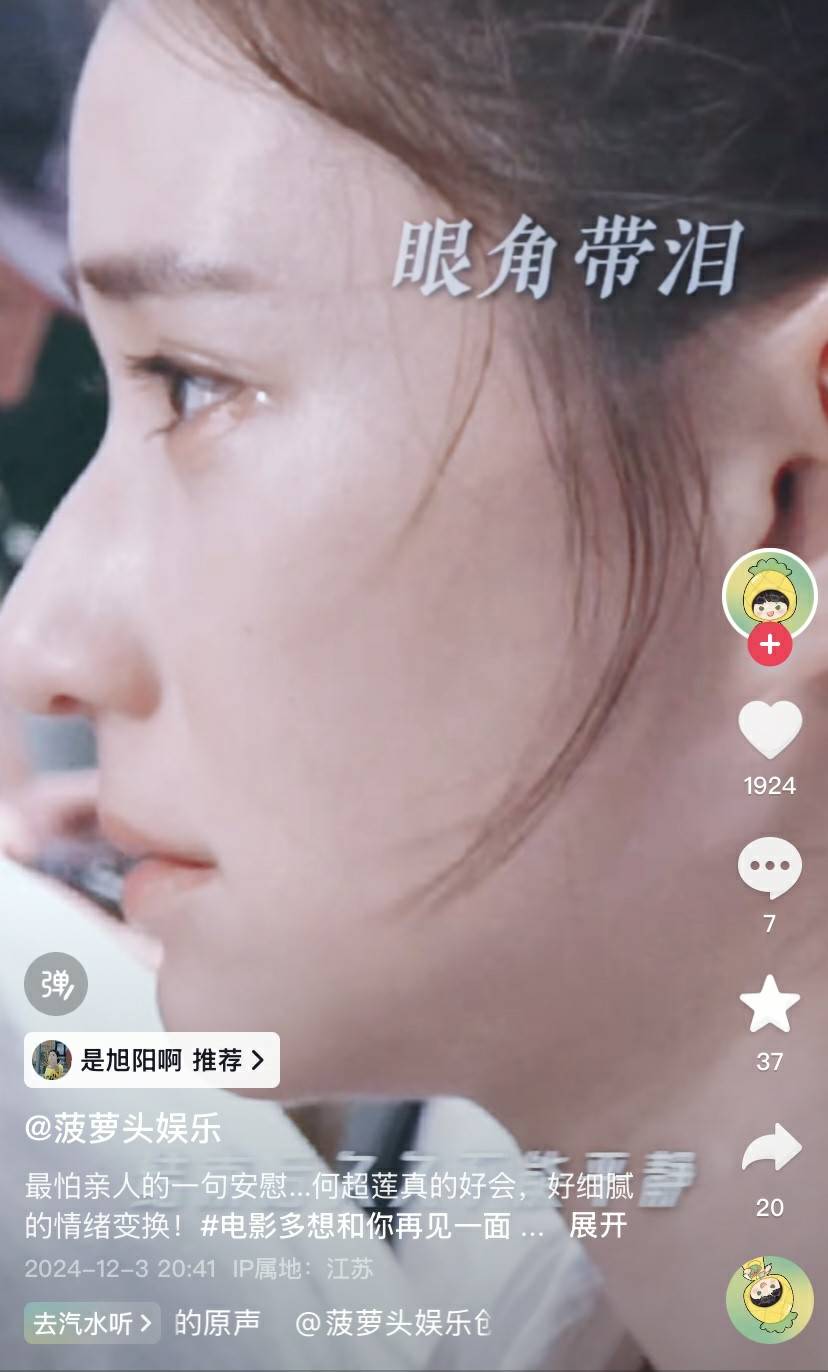Add the video to favorites with the star
Viewport: 828px width, 1372px height.
click(770, 1005)
